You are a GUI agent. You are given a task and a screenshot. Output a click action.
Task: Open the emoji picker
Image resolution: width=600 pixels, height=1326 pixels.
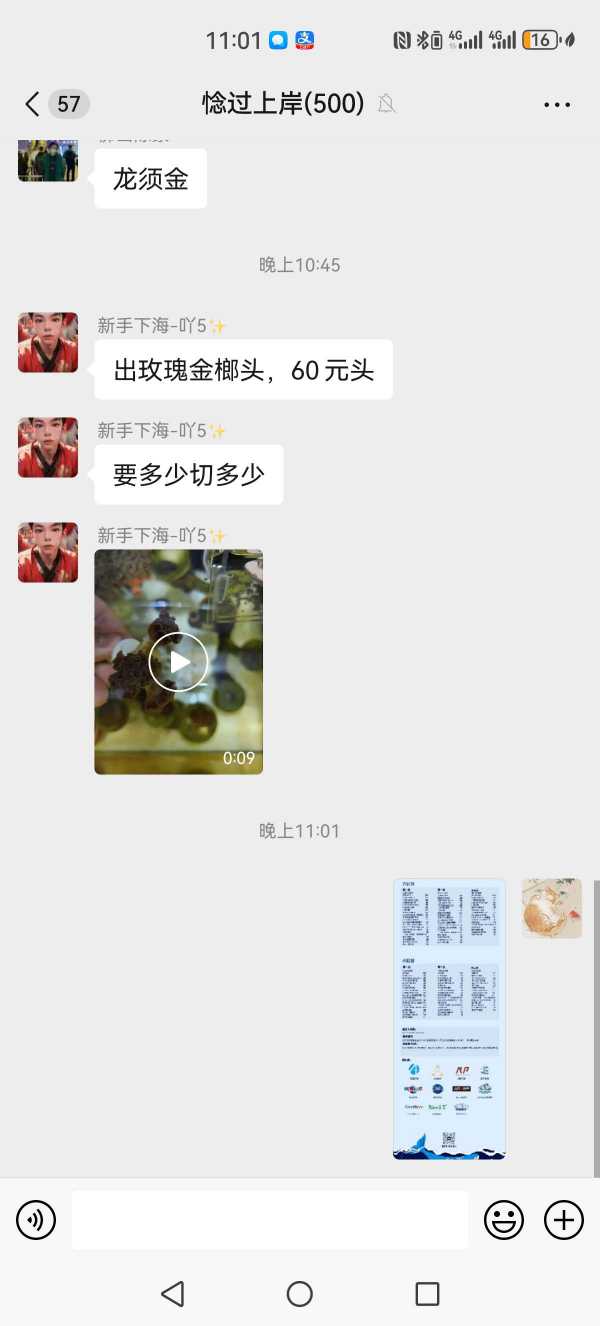point(504,1220)
